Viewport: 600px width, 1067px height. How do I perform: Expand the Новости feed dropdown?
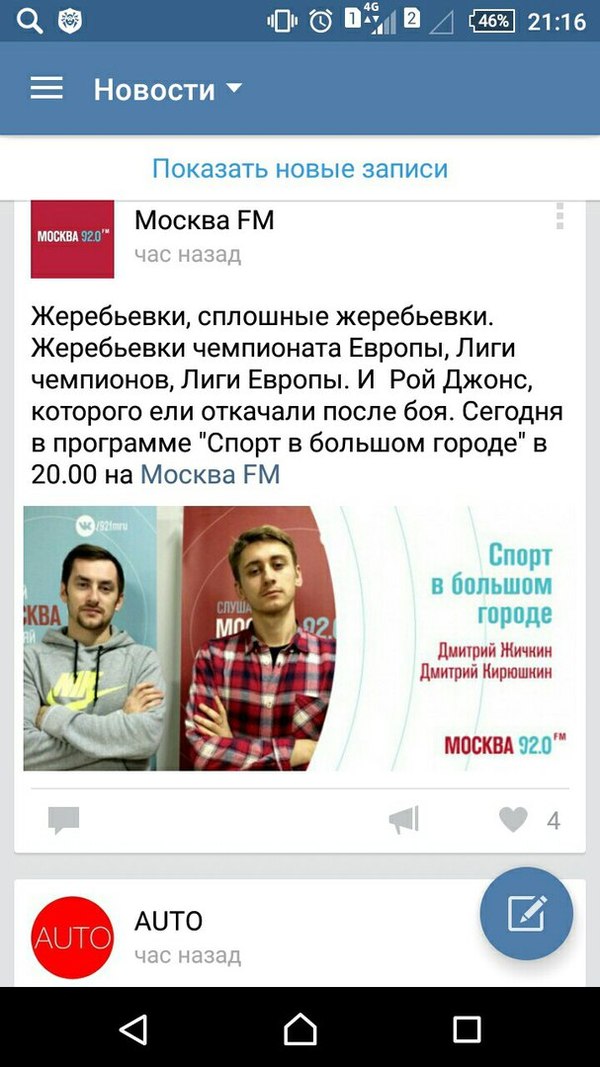pos(168,89)
